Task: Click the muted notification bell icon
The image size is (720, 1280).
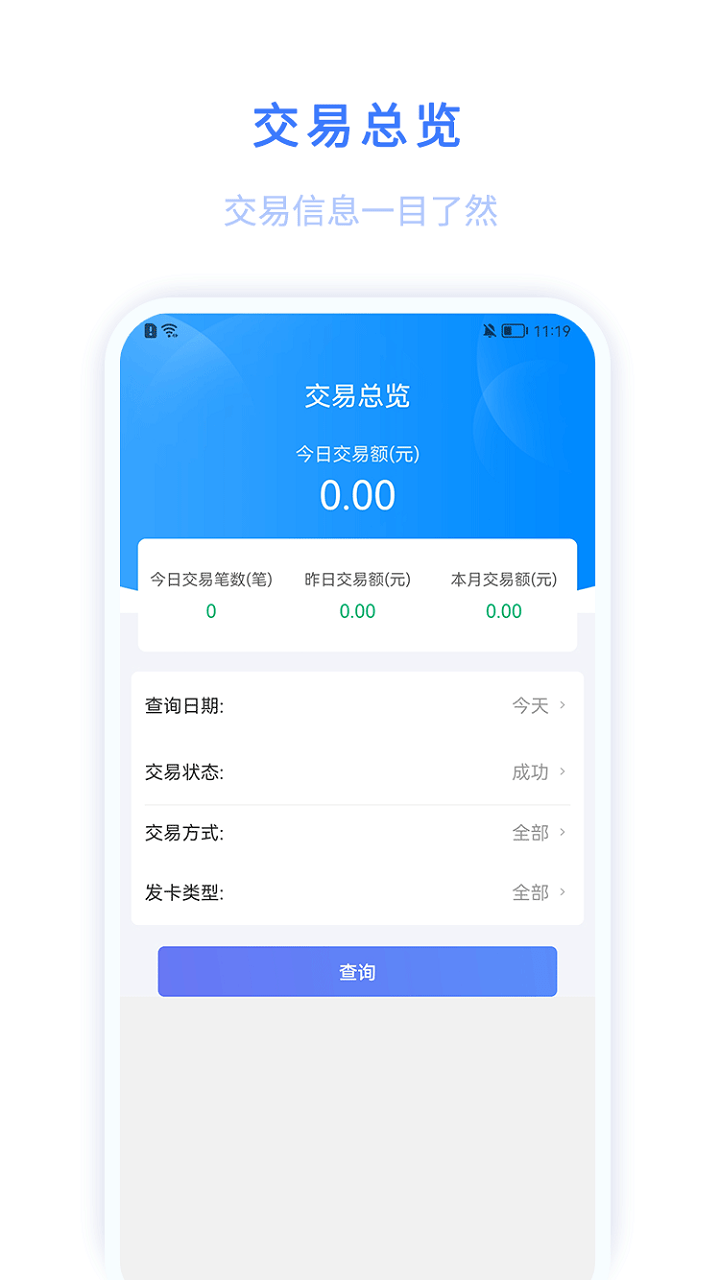Action: [489, 331]
